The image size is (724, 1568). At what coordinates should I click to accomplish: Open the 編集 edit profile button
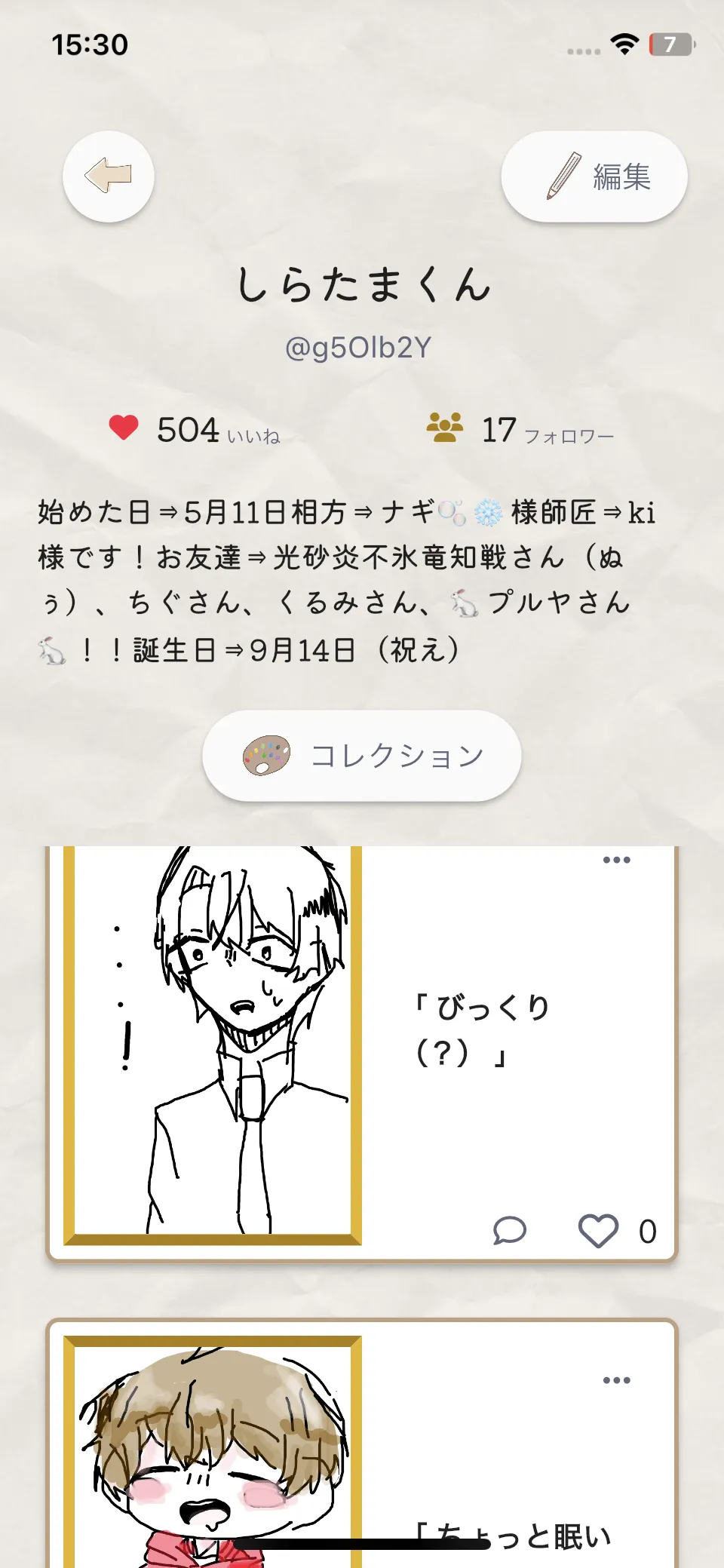point(594,176)
